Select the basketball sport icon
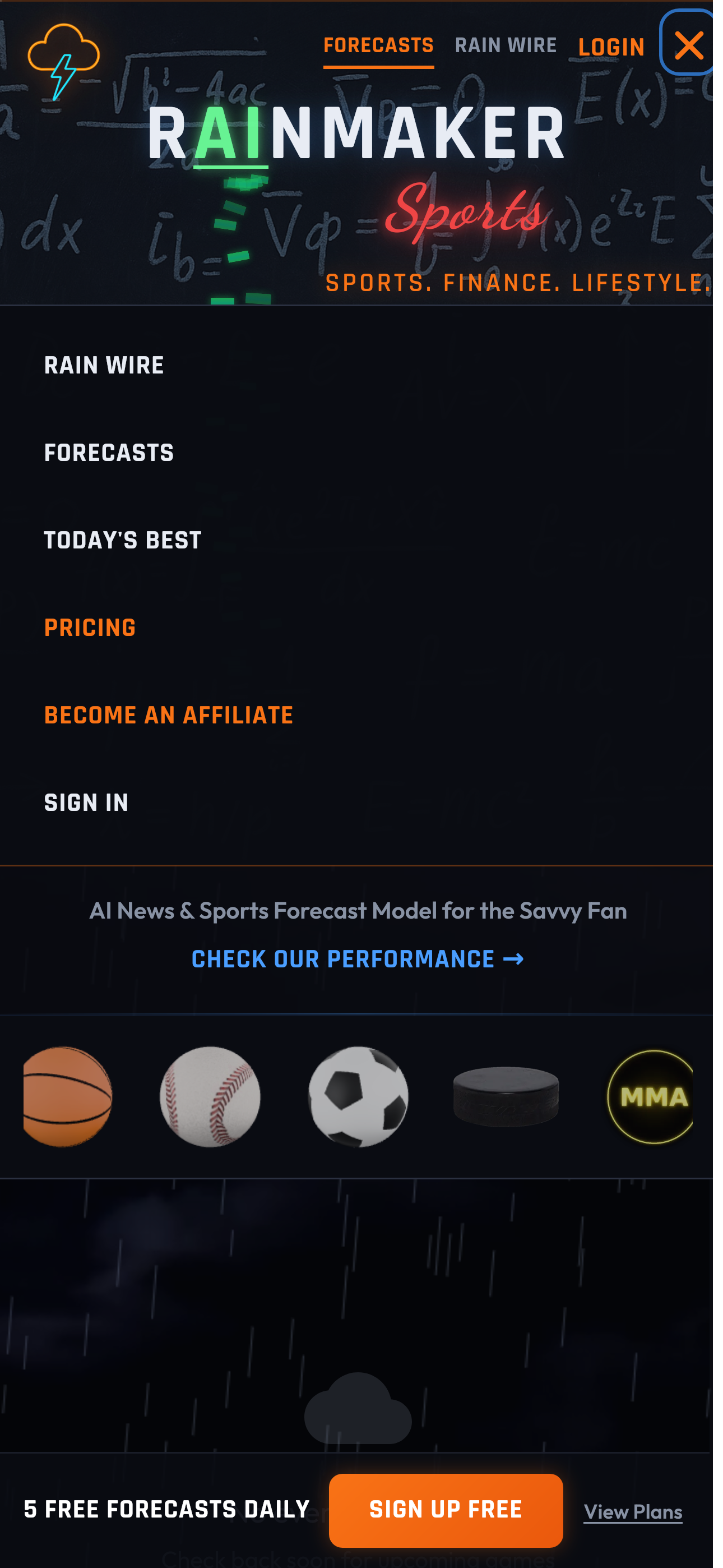The height and width of the screenshot is (1568, 723). coord(67,1097)
